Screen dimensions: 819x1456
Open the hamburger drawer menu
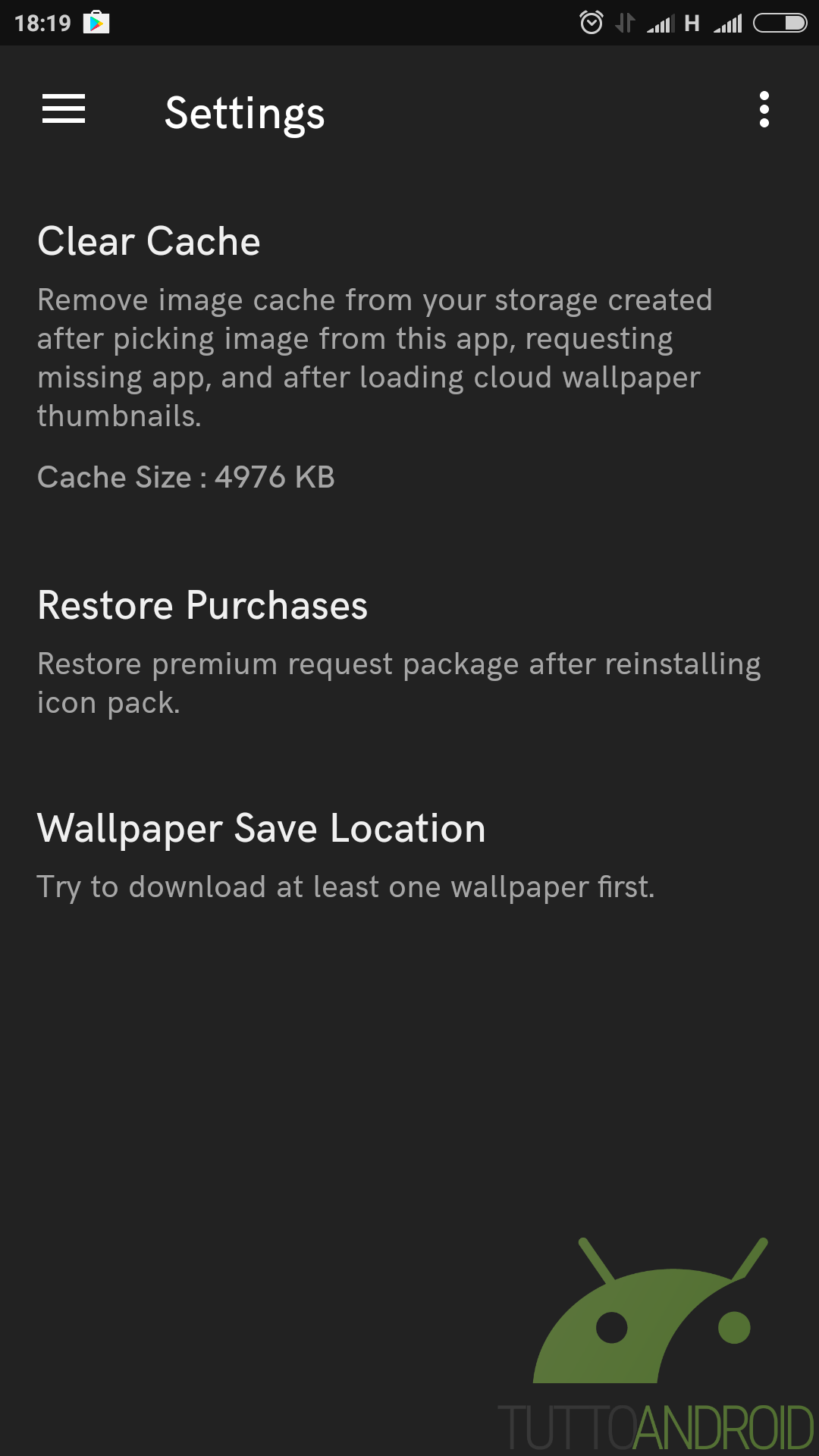(64, 109)
